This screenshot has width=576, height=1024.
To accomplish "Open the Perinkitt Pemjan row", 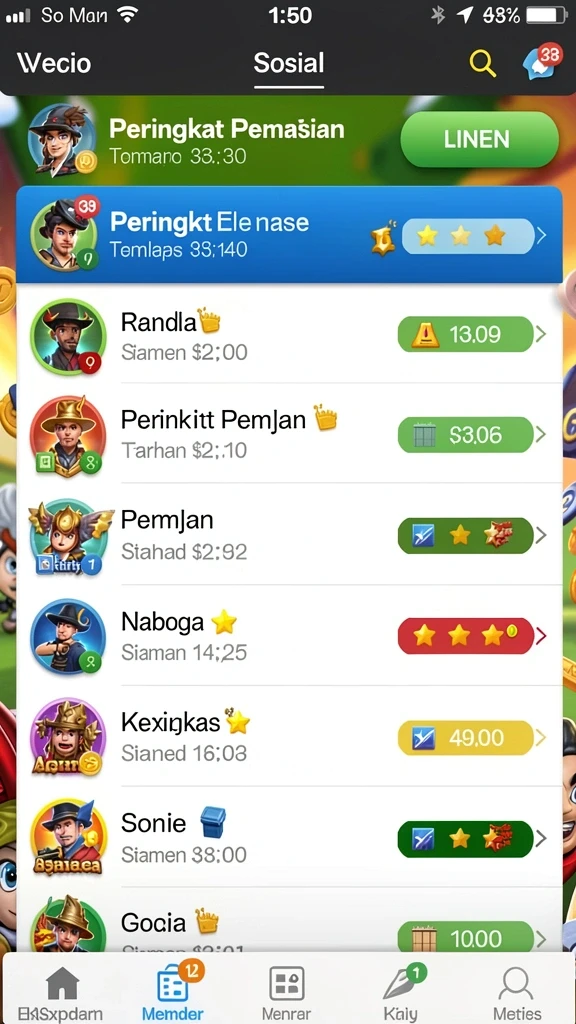I will (x=289, y=435).
